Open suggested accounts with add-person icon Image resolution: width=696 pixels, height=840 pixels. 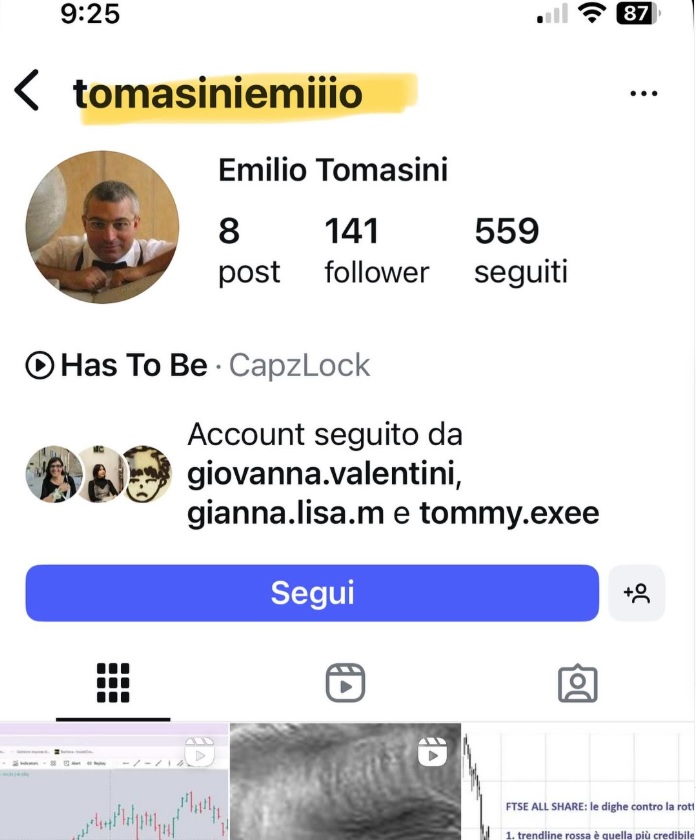[637, 593]
